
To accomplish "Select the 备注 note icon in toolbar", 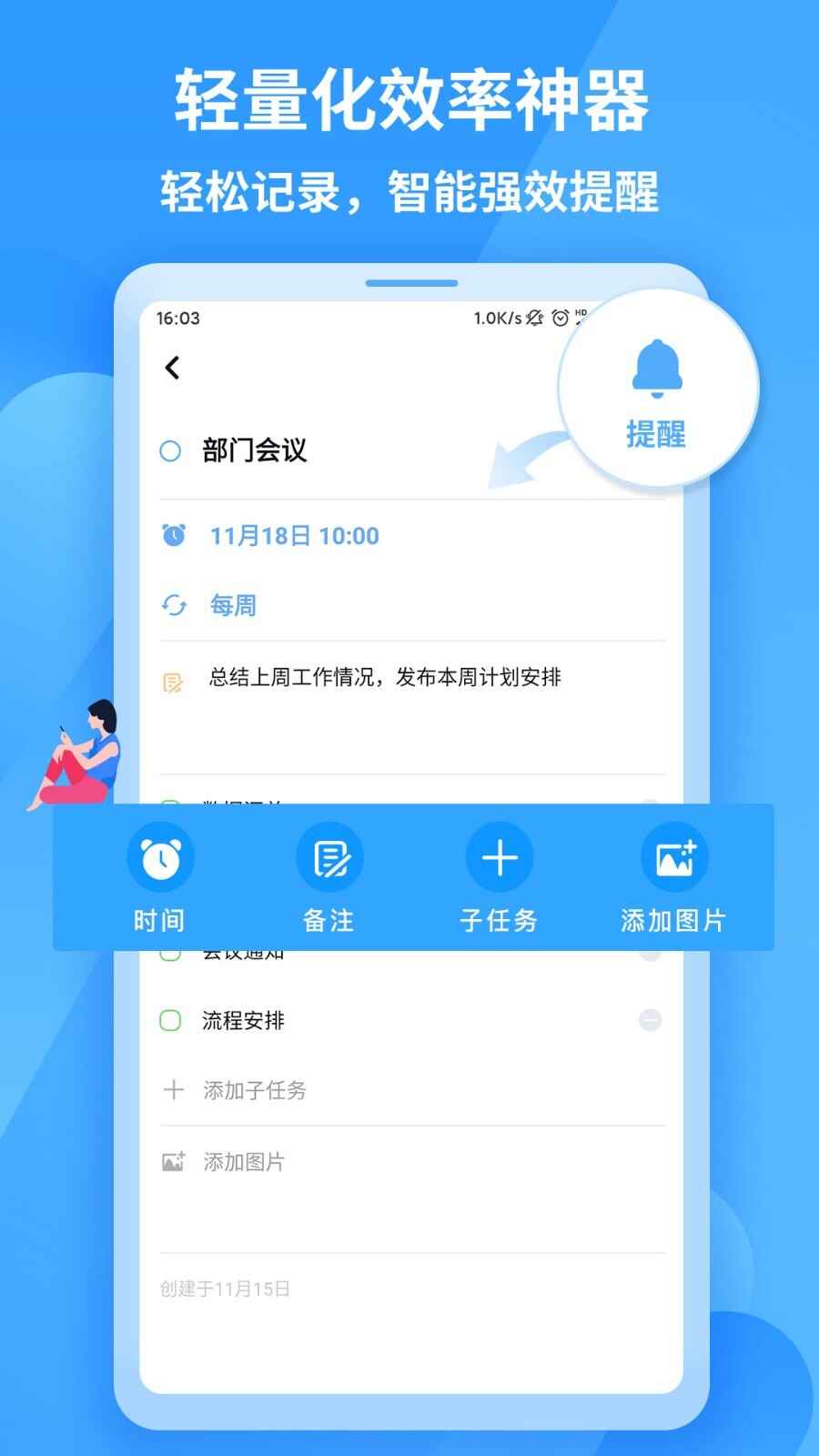I will click(329, 856).
